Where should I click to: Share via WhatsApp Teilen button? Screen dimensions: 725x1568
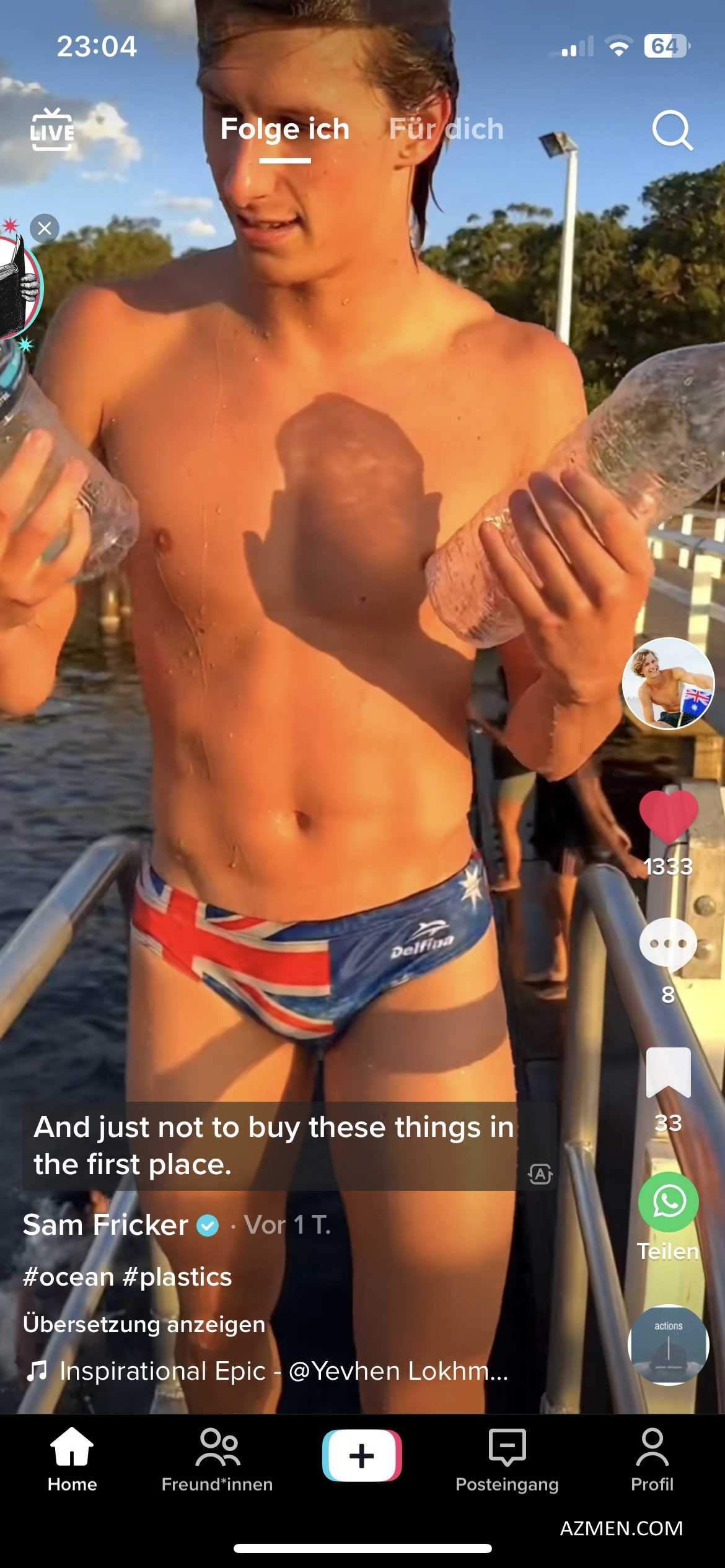[x=668, y=1203]
